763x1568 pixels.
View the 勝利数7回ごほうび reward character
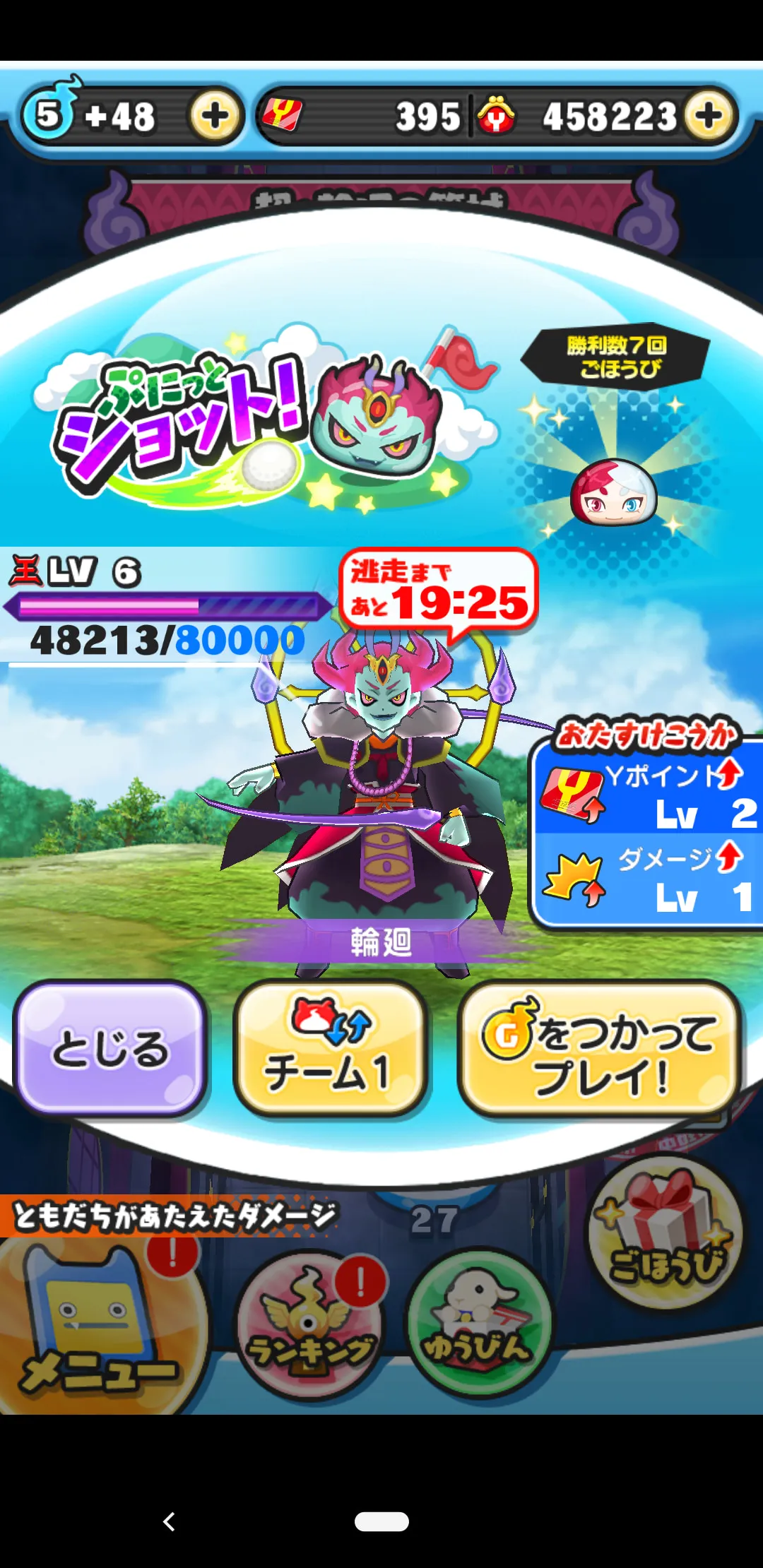[614, 492]
